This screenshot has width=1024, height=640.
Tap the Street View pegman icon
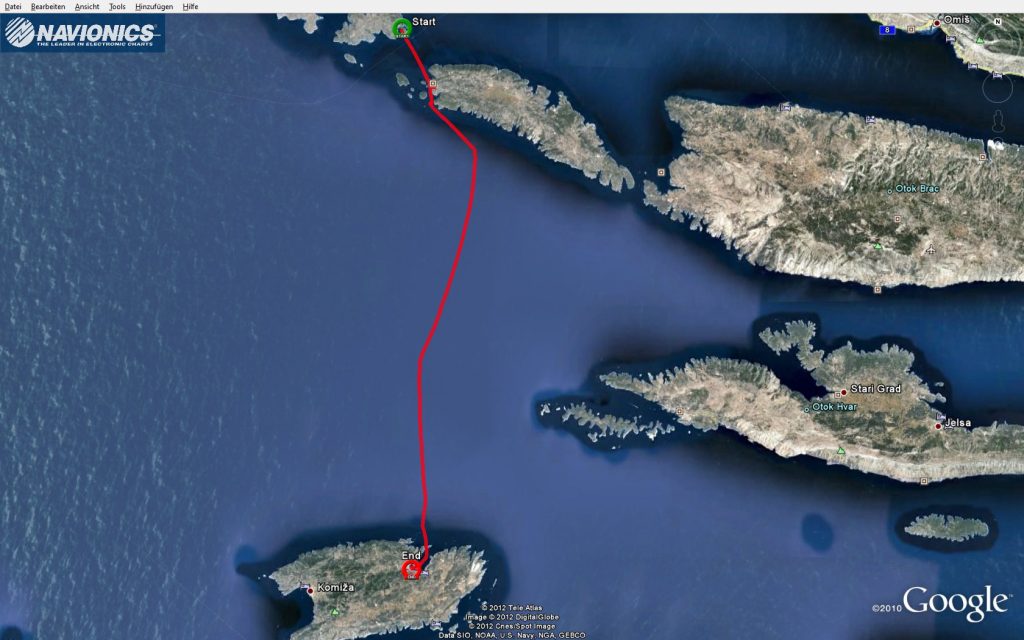pos(997,123)
